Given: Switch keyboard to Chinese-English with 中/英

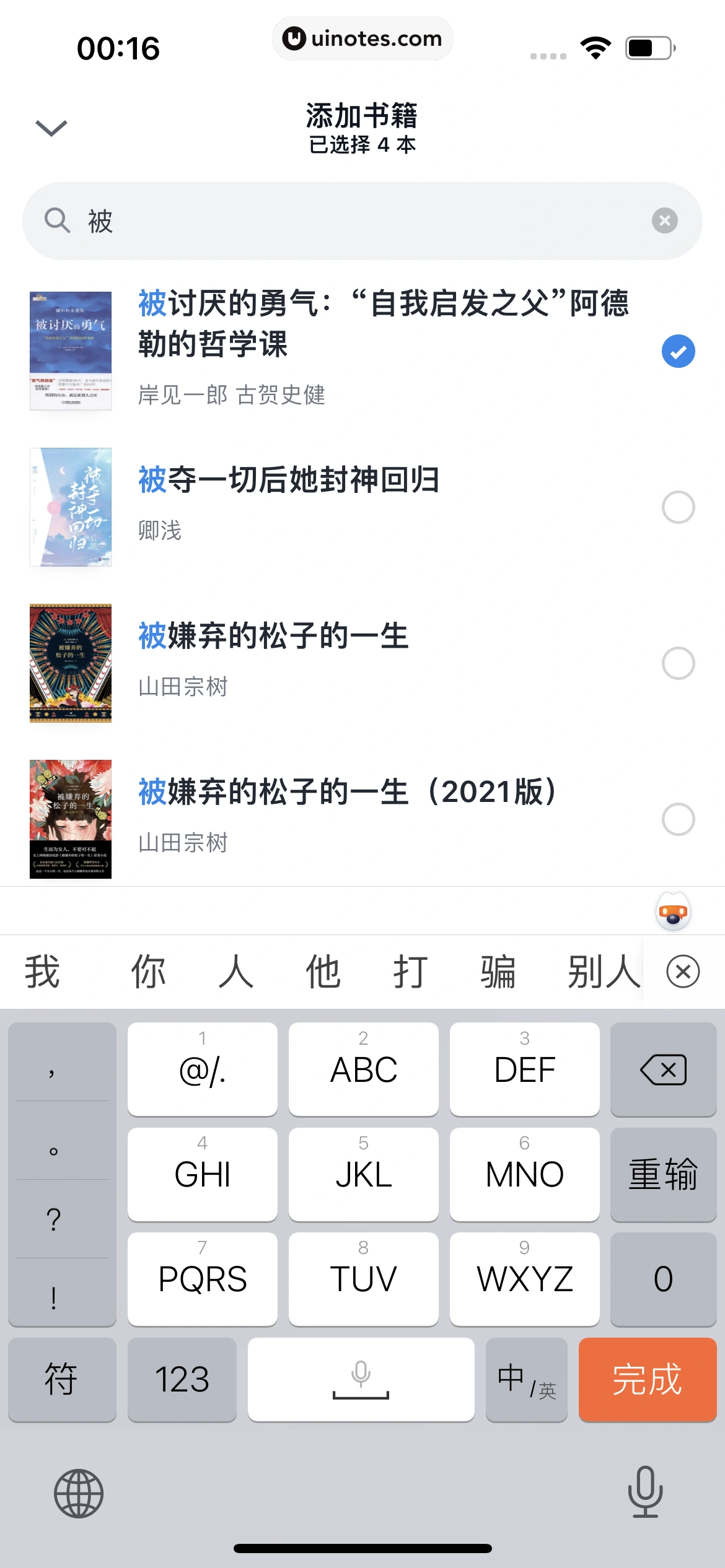Looking at the screenshot, I should tap(526, 1380).
